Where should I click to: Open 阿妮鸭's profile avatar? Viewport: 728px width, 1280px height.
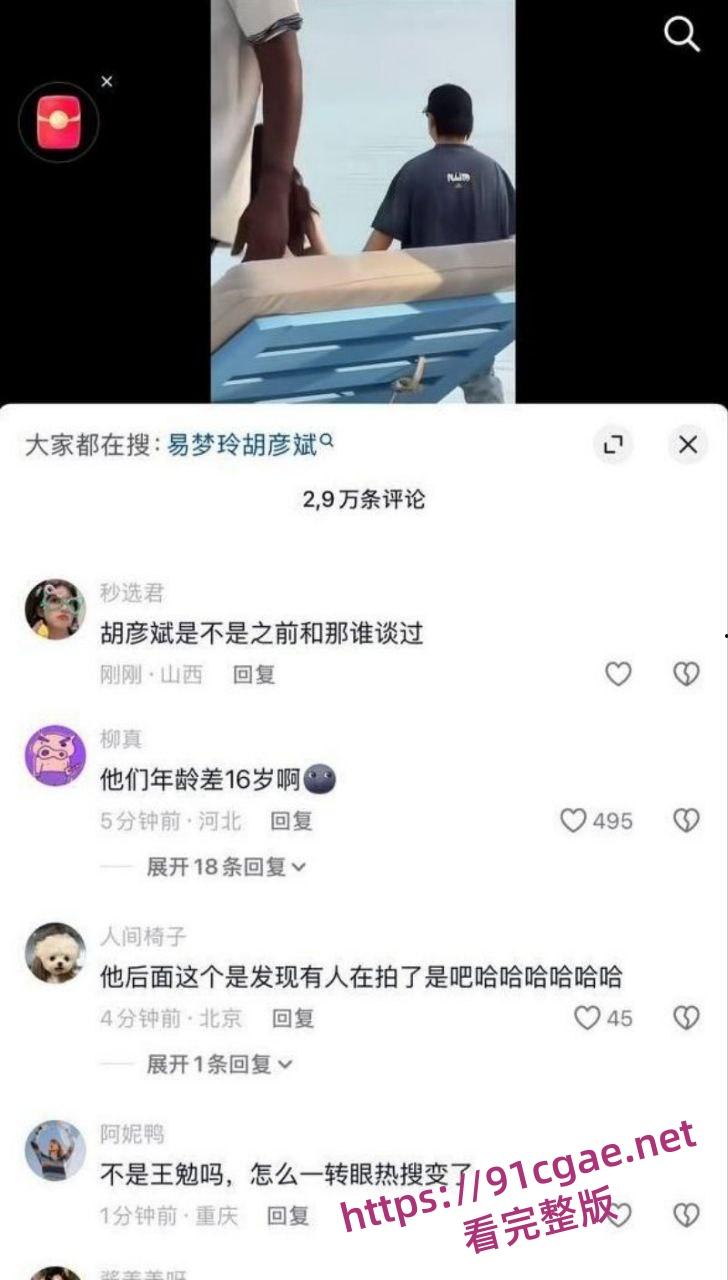click(53, 1153)
